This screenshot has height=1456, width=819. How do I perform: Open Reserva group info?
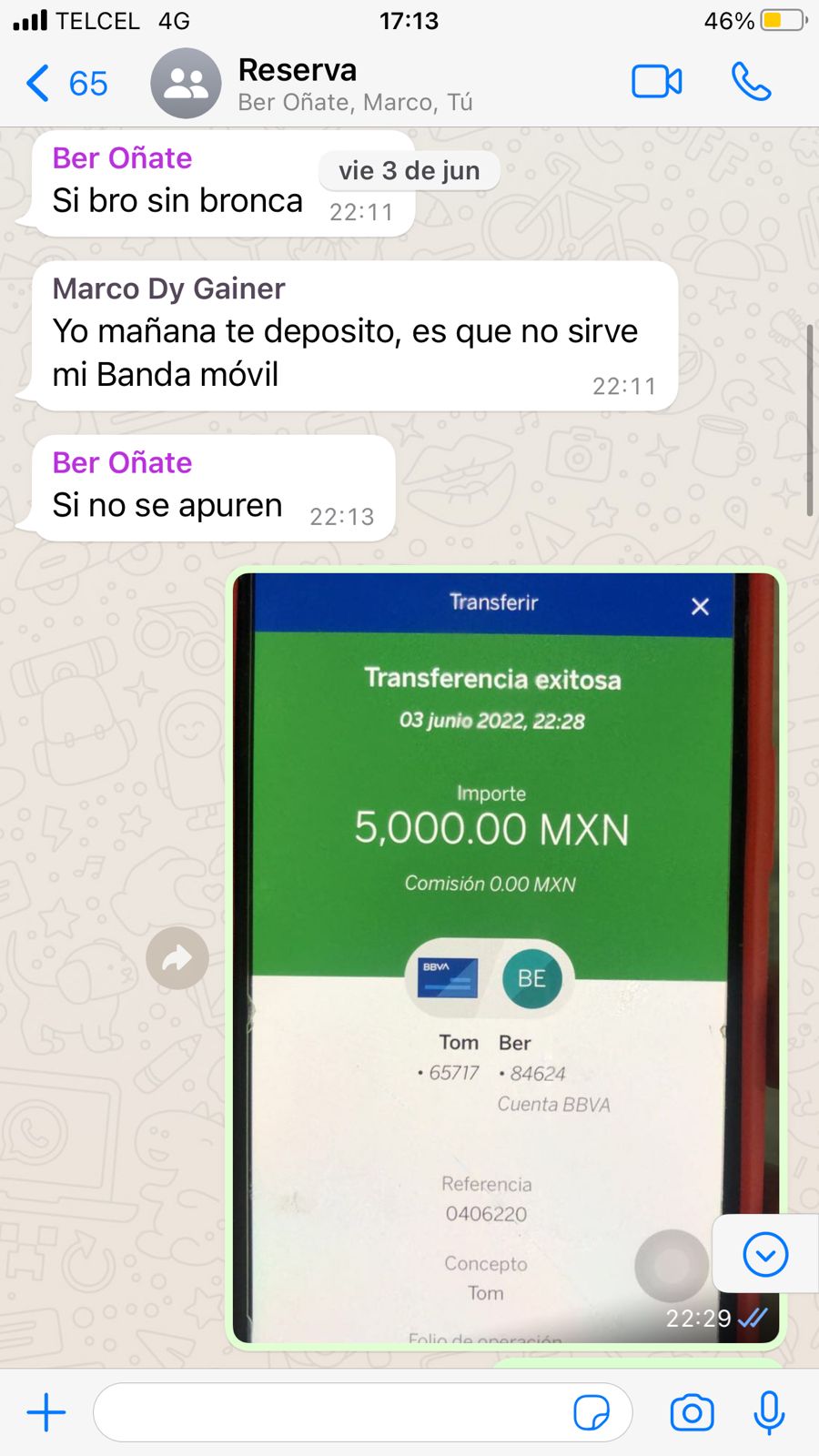pos(355,84)
